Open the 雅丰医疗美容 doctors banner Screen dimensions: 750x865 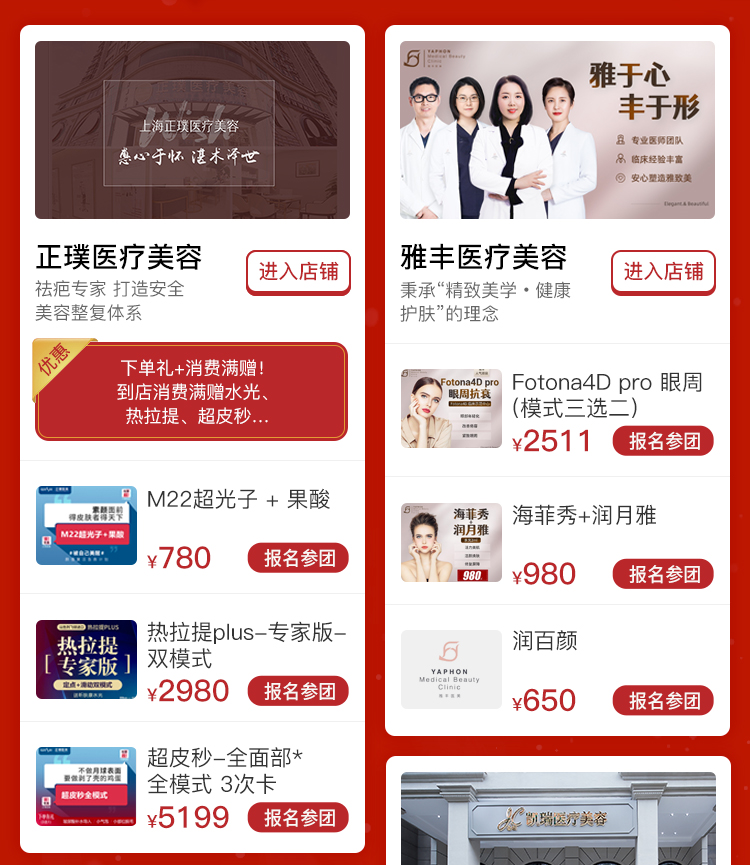click(557, 130)
